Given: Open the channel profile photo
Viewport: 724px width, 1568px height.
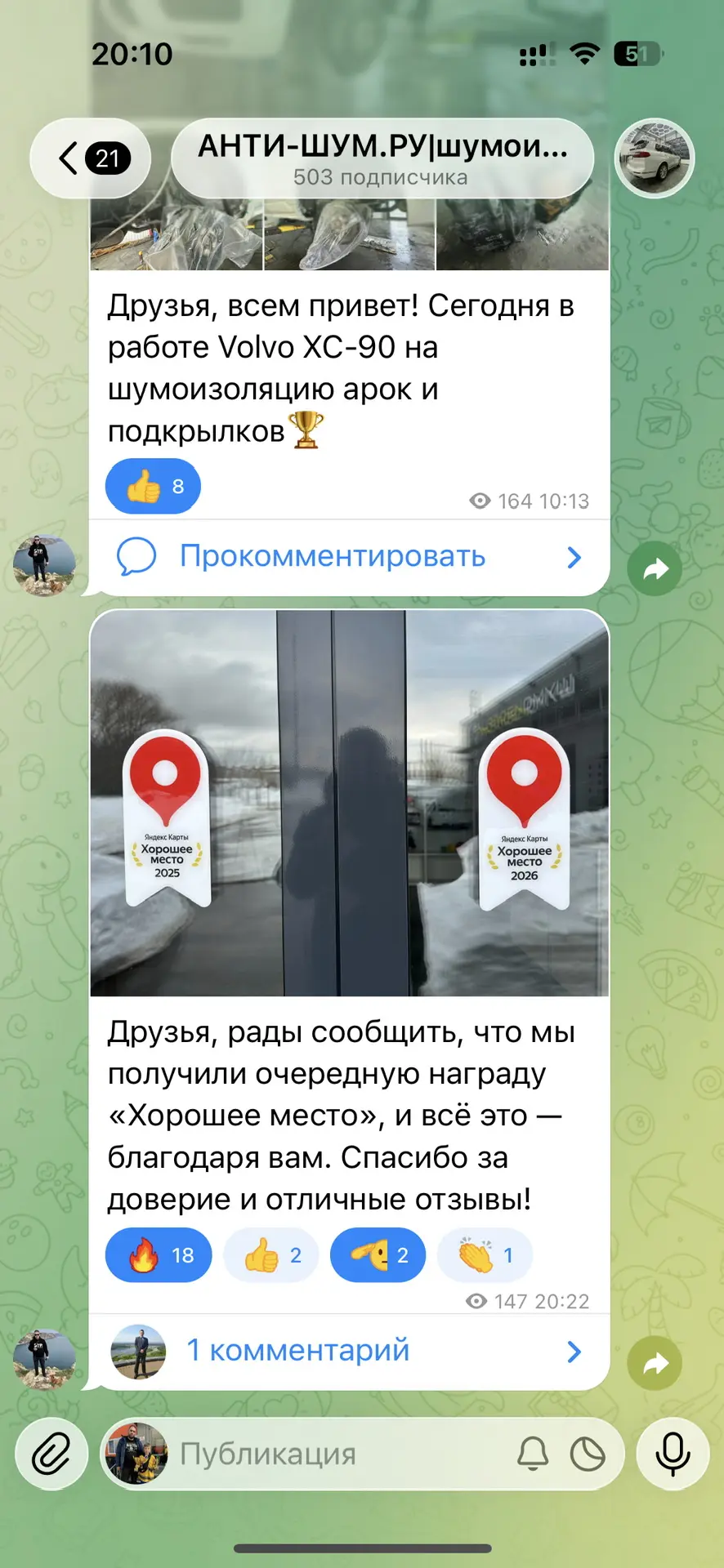Looking at the screenshot, I should (654, 158).
